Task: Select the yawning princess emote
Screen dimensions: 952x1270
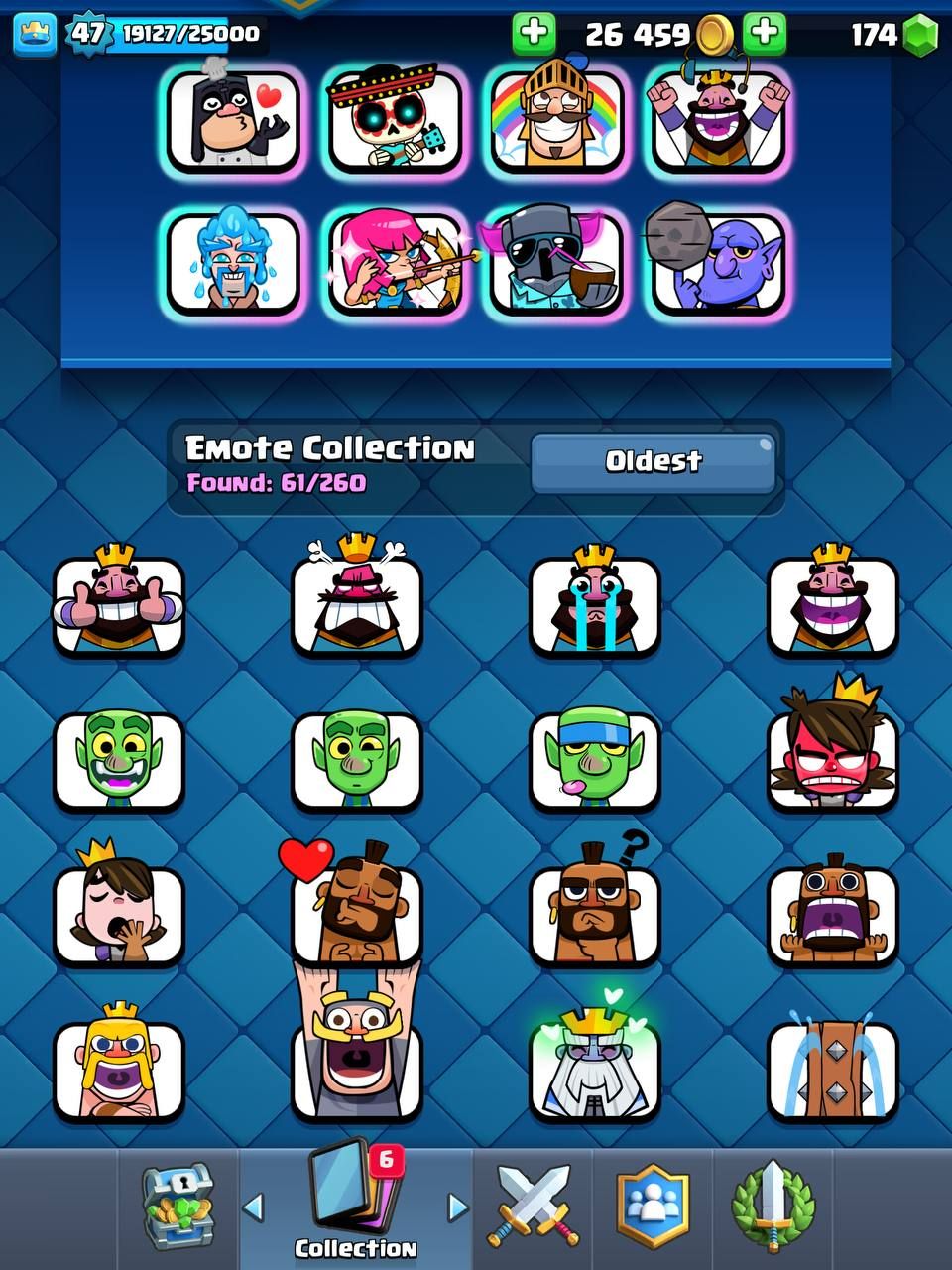Action: click(118, 915)
